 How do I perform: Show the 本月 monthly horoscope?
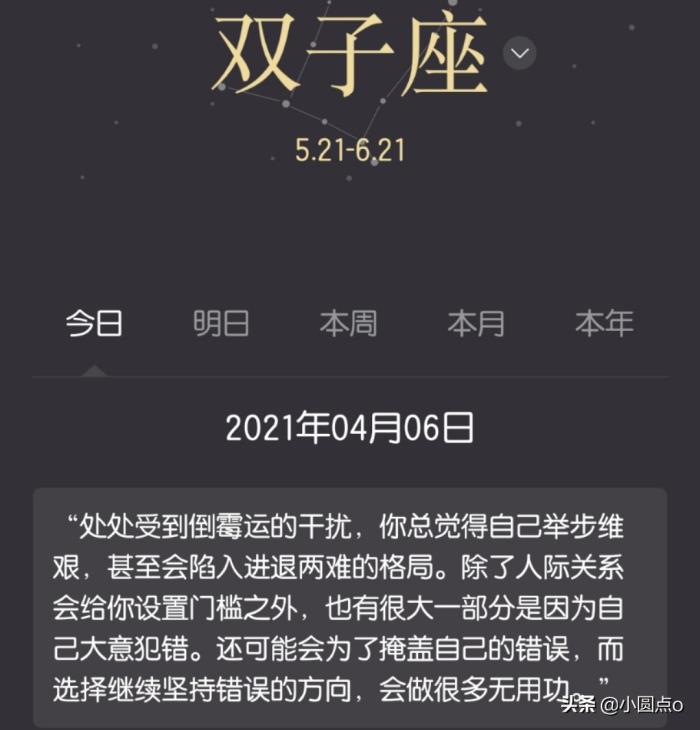click(x=476, y=324)
